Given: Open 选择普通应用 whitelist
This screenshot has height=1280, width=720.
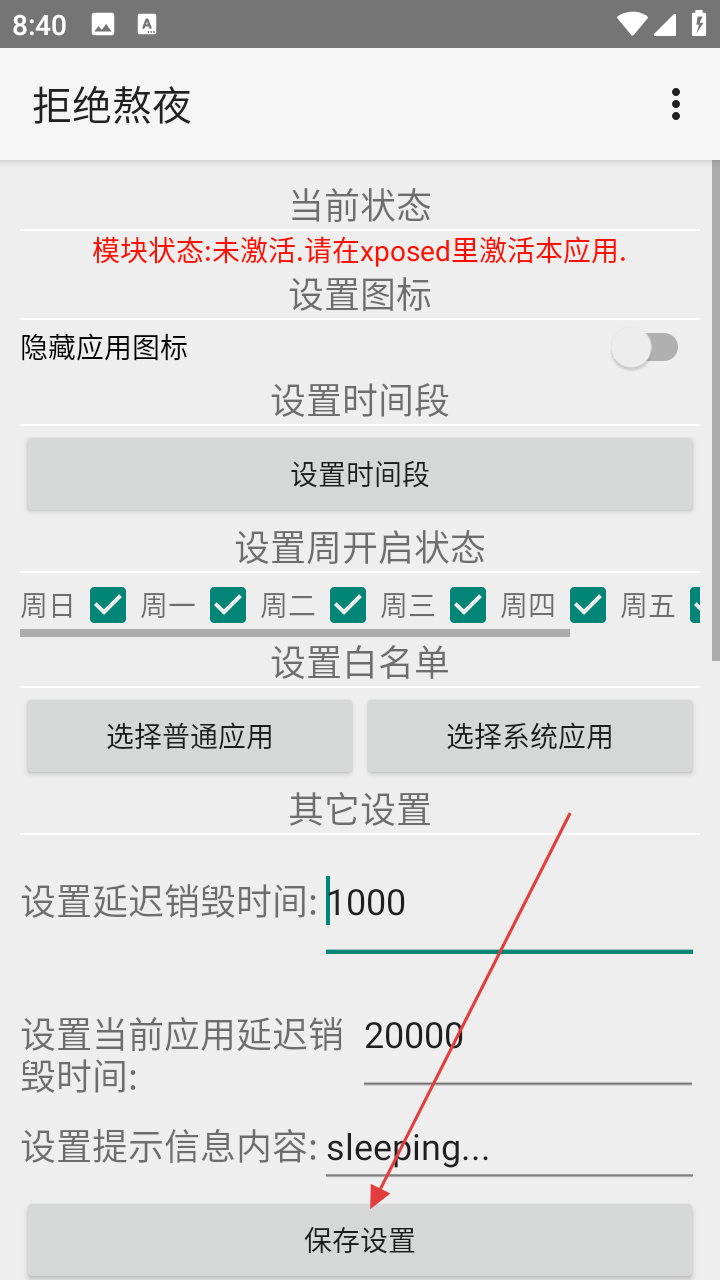Looking at the screenshot, I should tap(190, 737).
